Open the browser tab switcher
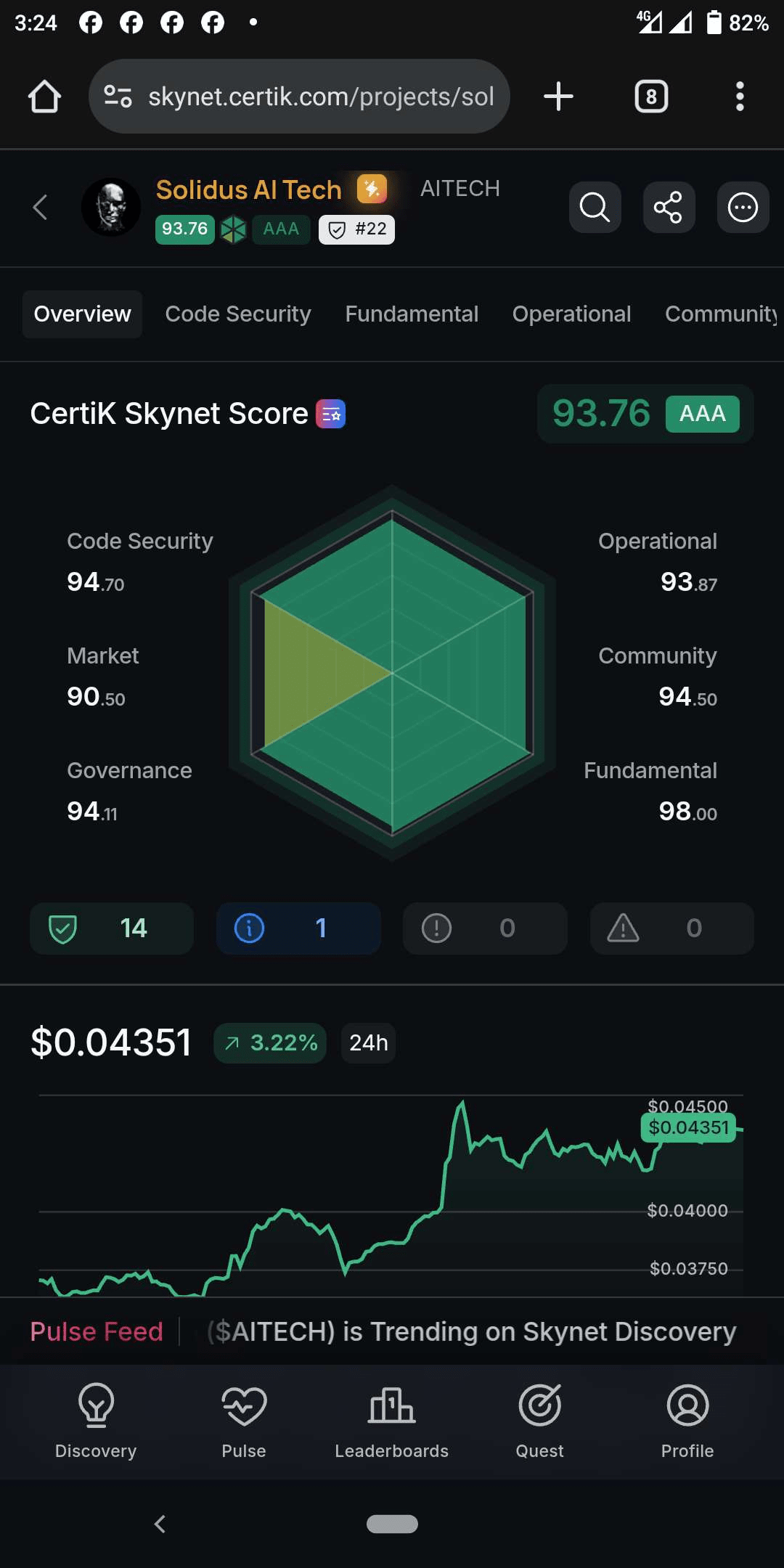The image size is (784, 1568). point(651,97)
